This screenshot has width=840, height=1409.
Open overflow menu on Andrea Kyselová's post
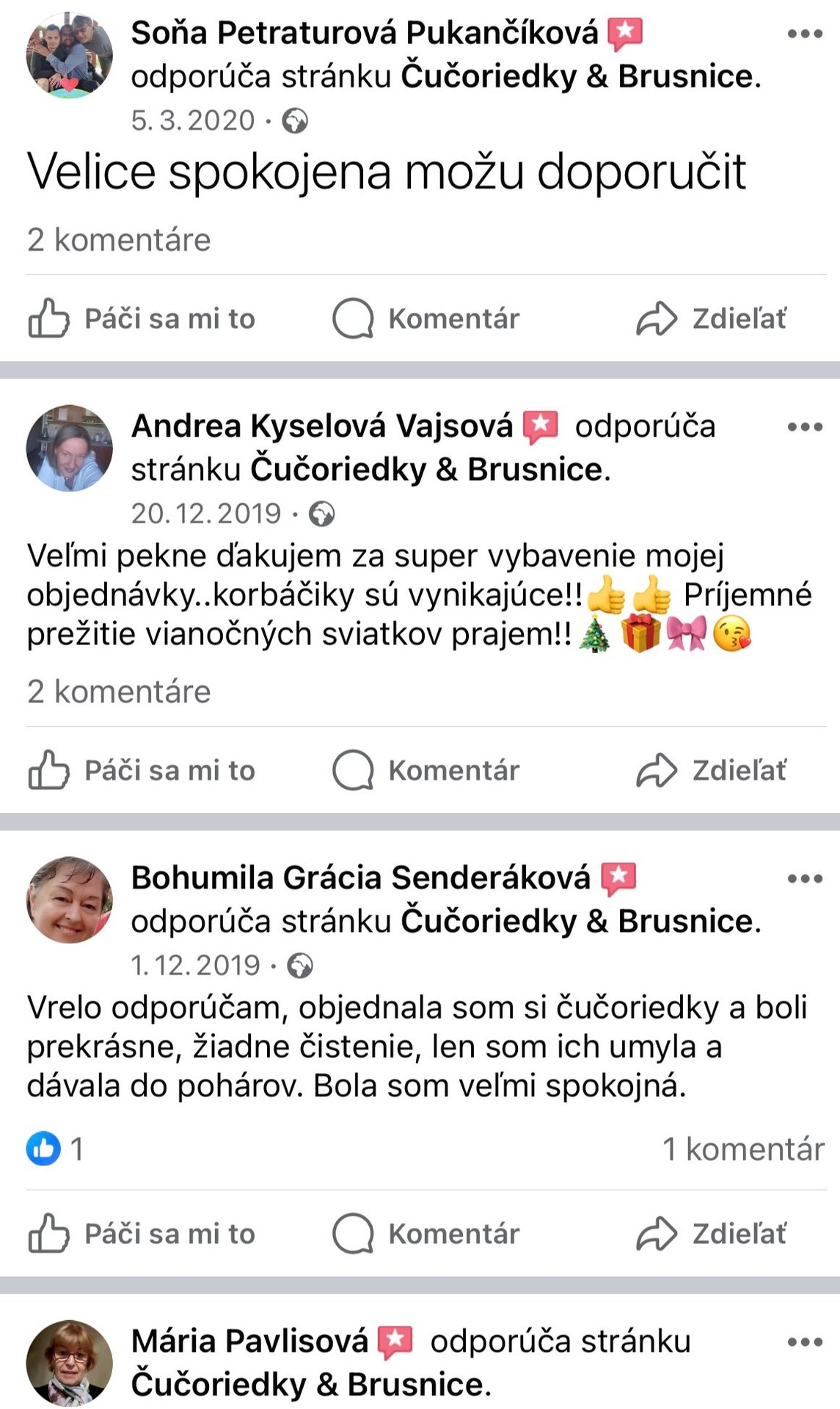804,427
